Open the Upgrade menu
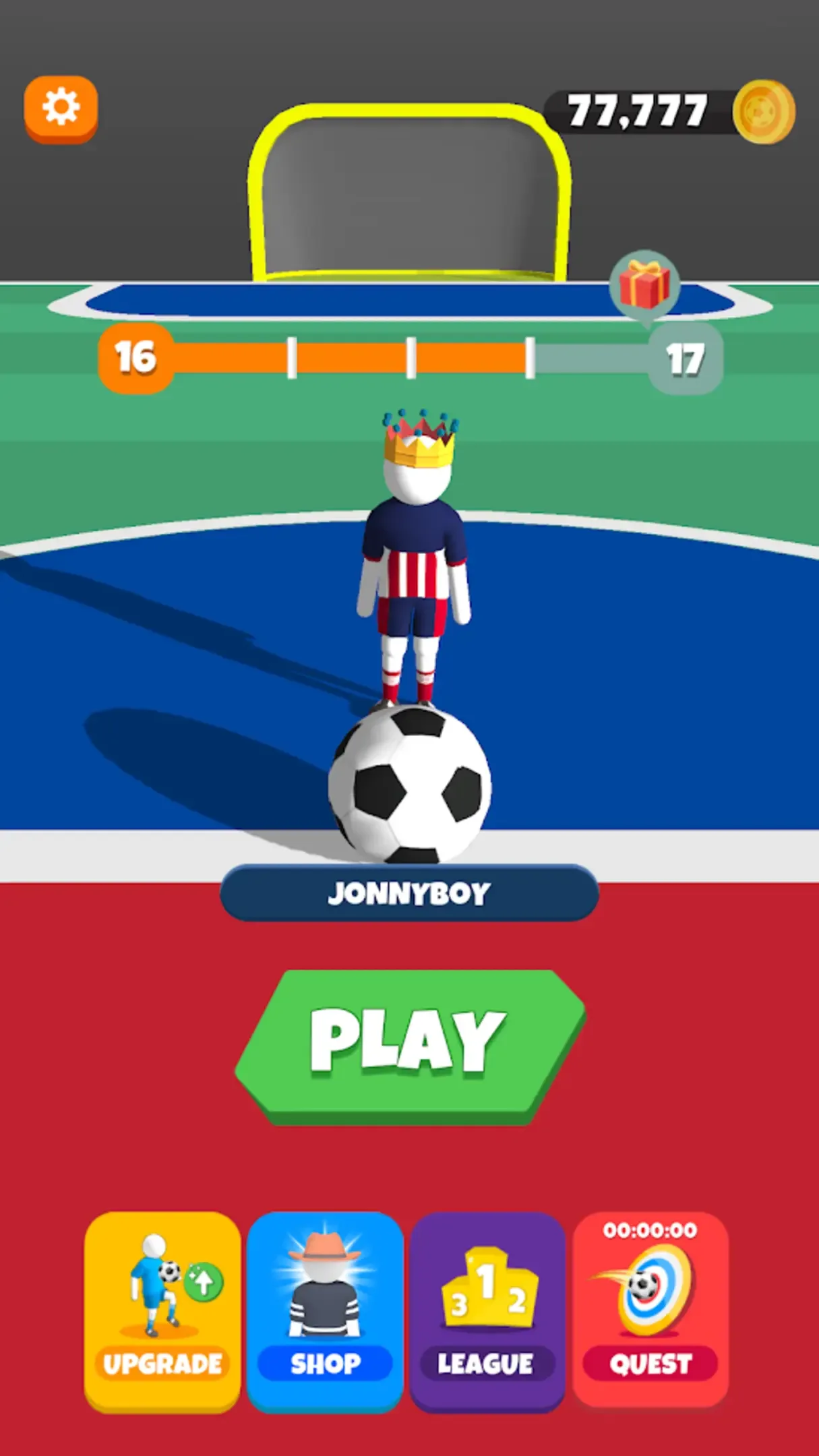819x1456 pixels. point(162,1312)
